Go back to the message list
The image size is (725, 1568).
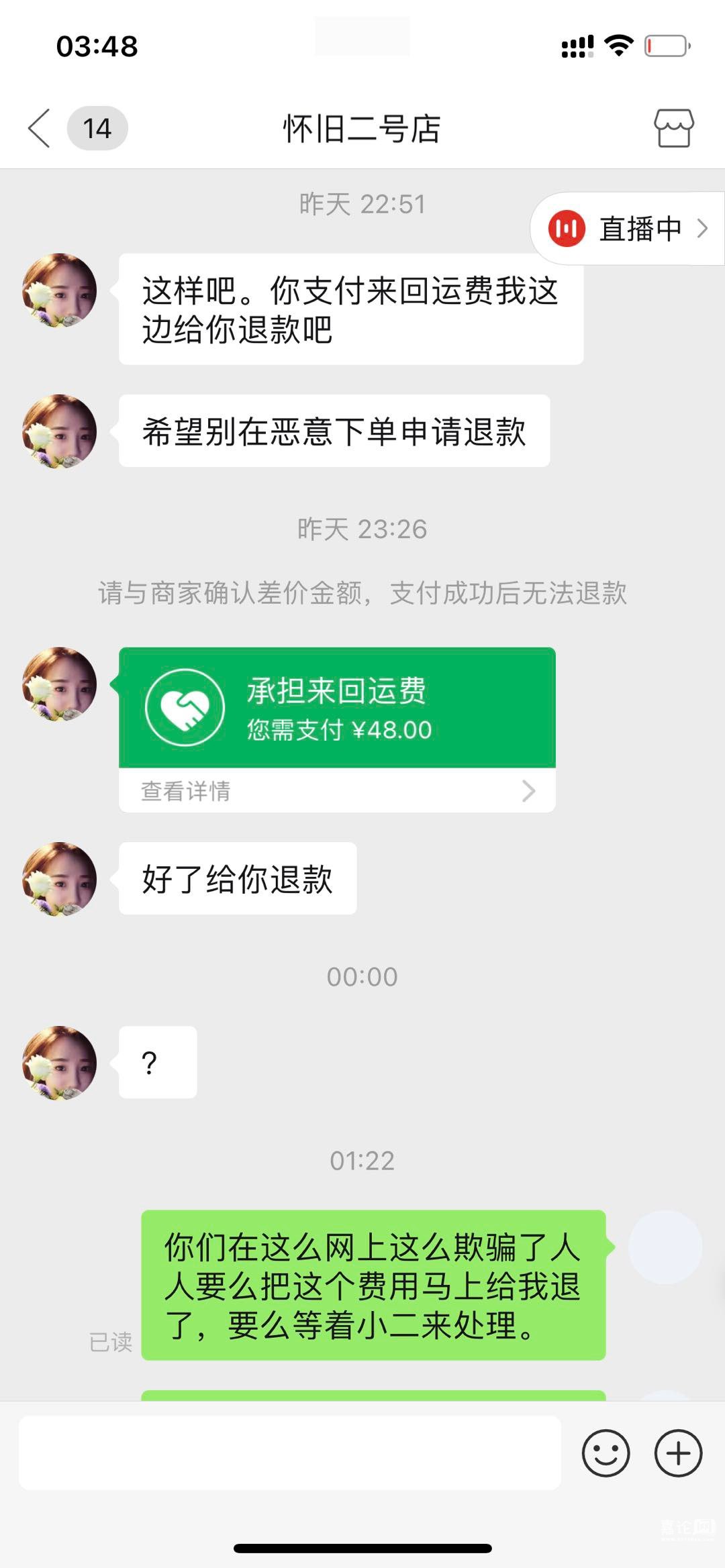coord(40,127)
